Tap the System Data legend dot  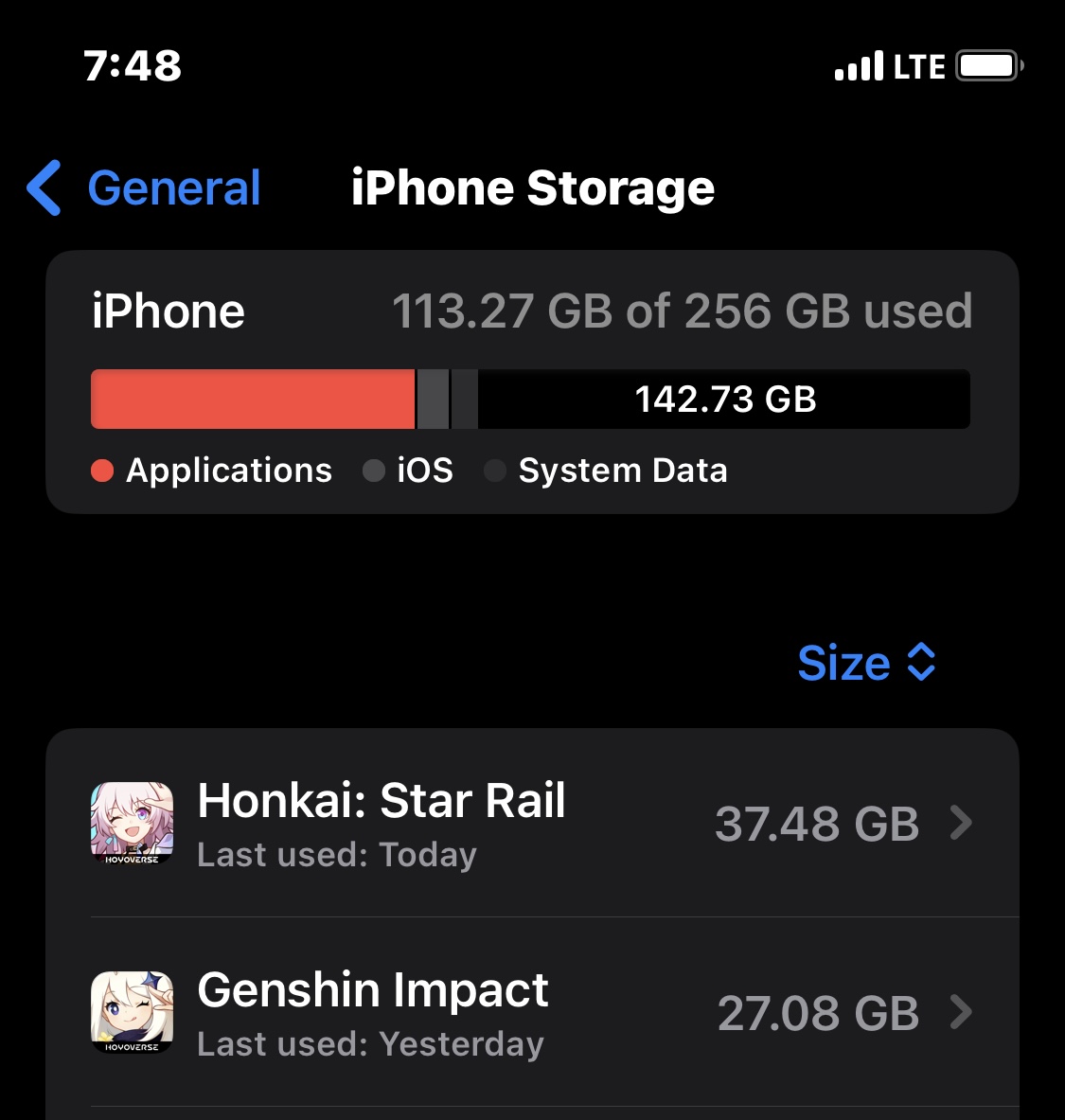pyautogui.click(x=495, y=470)
